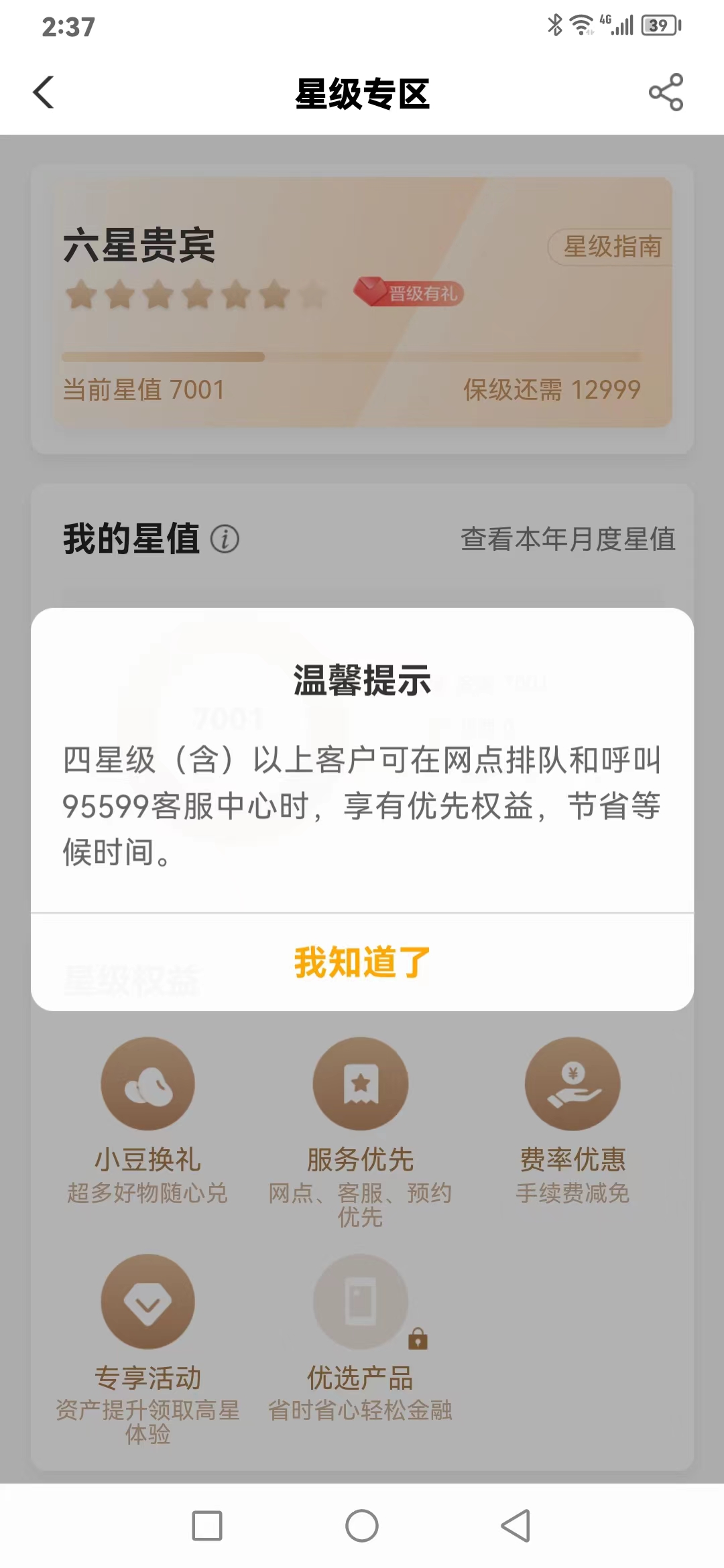
Task: Go back using the top-left arrow
Action: click(44, 92)
